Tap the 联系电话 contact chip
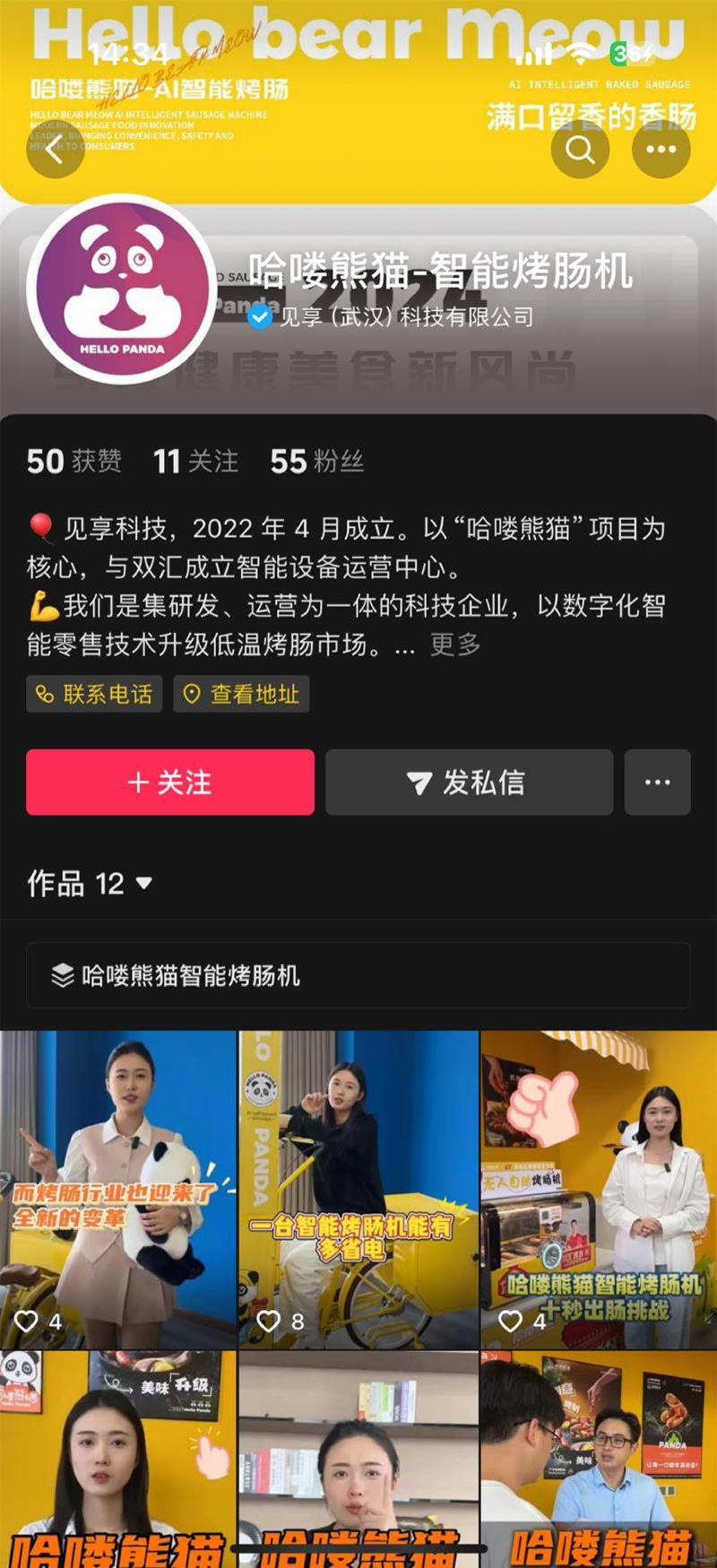Screen dimensions: 717x1568 pos(94,694)
